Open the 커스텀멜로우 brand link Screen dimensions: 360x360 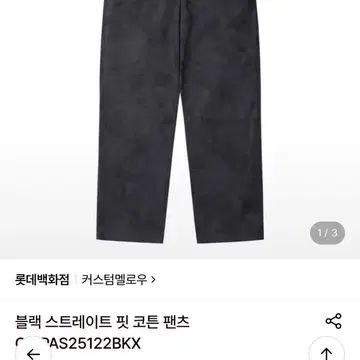coord(119,279)
